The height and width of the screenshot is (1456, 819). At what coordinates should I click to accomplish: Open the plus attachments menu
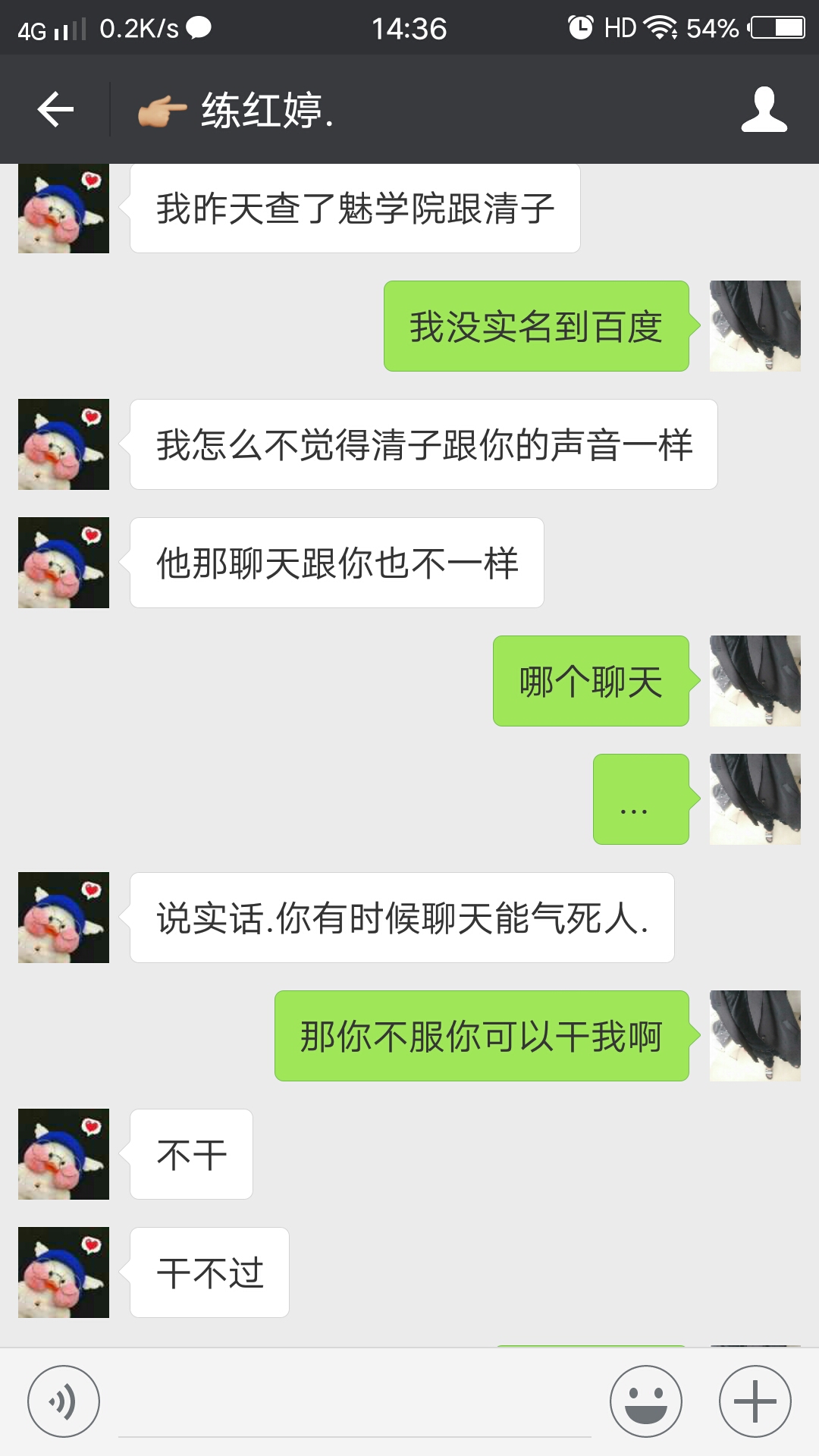click(755, 1401)
